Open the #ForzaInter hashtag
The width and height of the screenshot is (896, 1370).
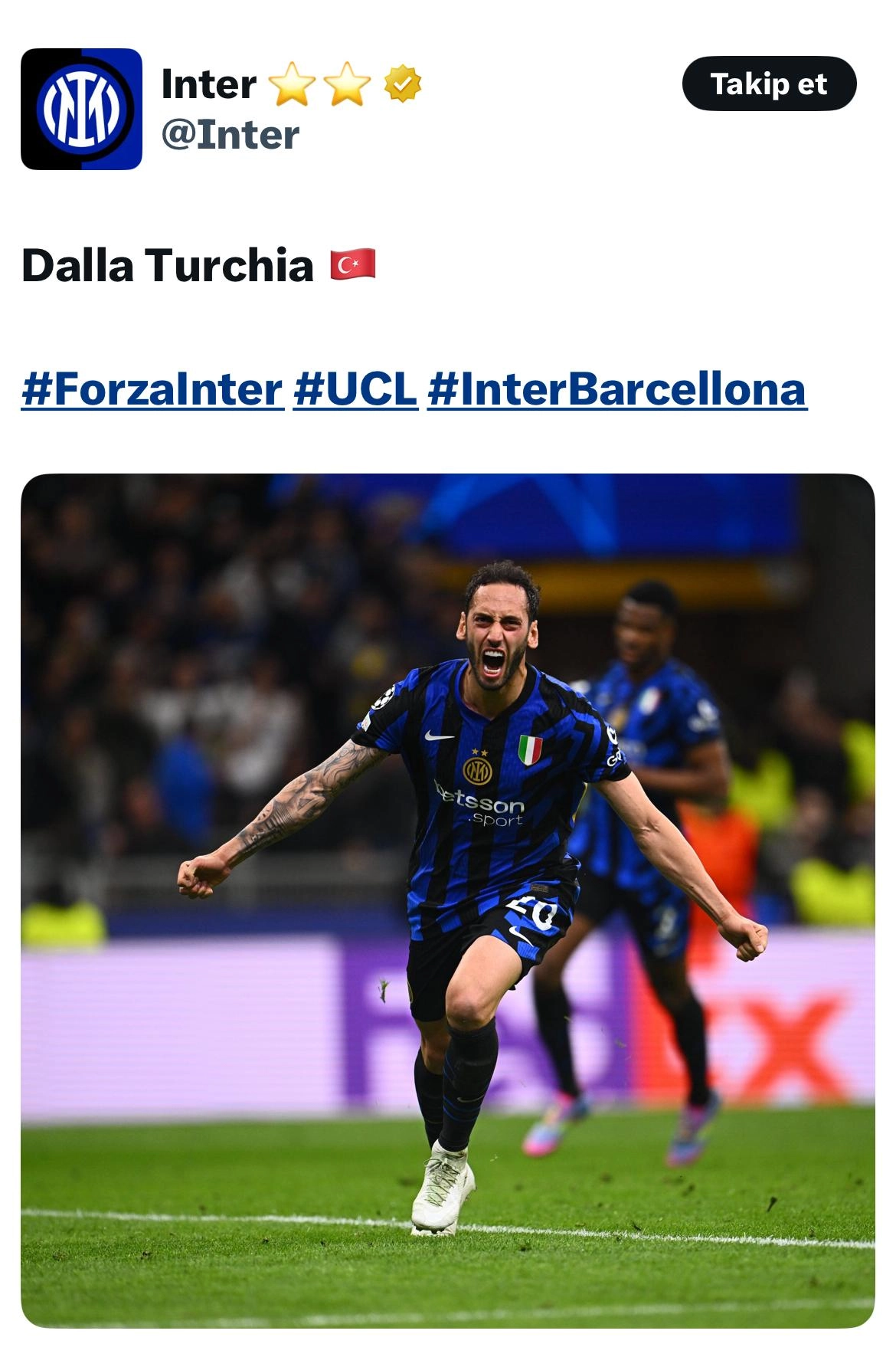[152, 388]
